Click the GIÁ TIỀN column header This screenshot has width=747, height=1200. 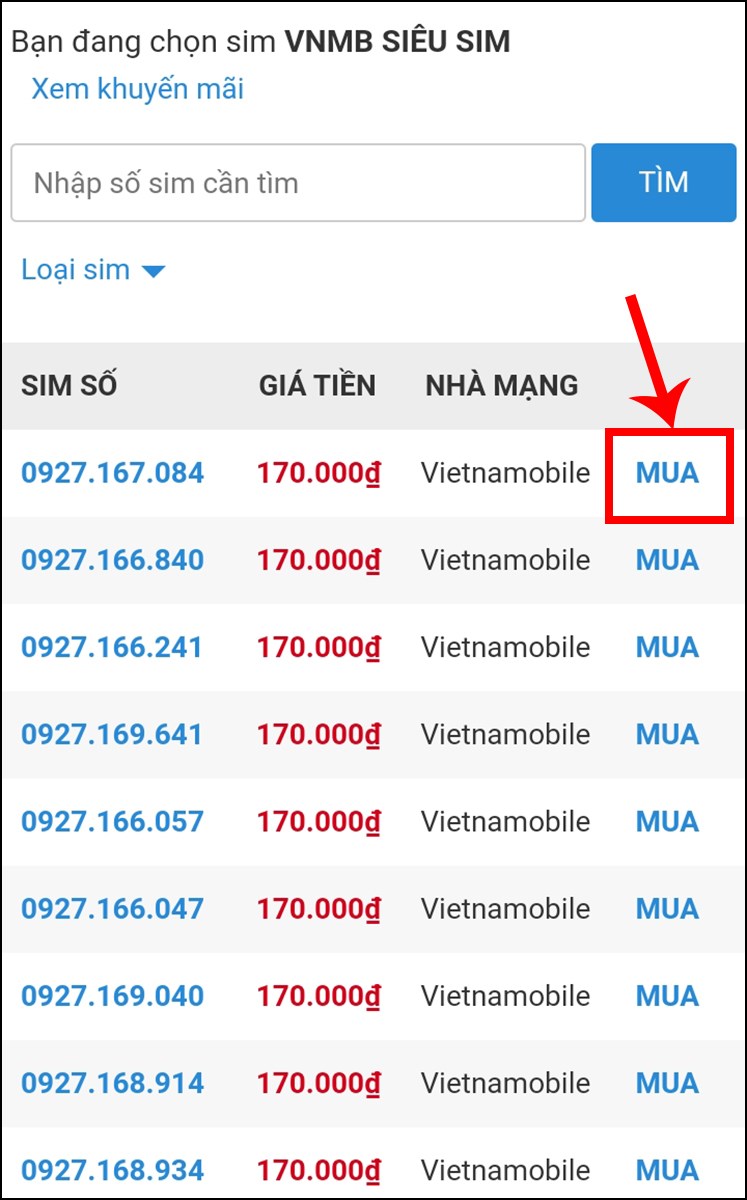(x=319, y=385)
